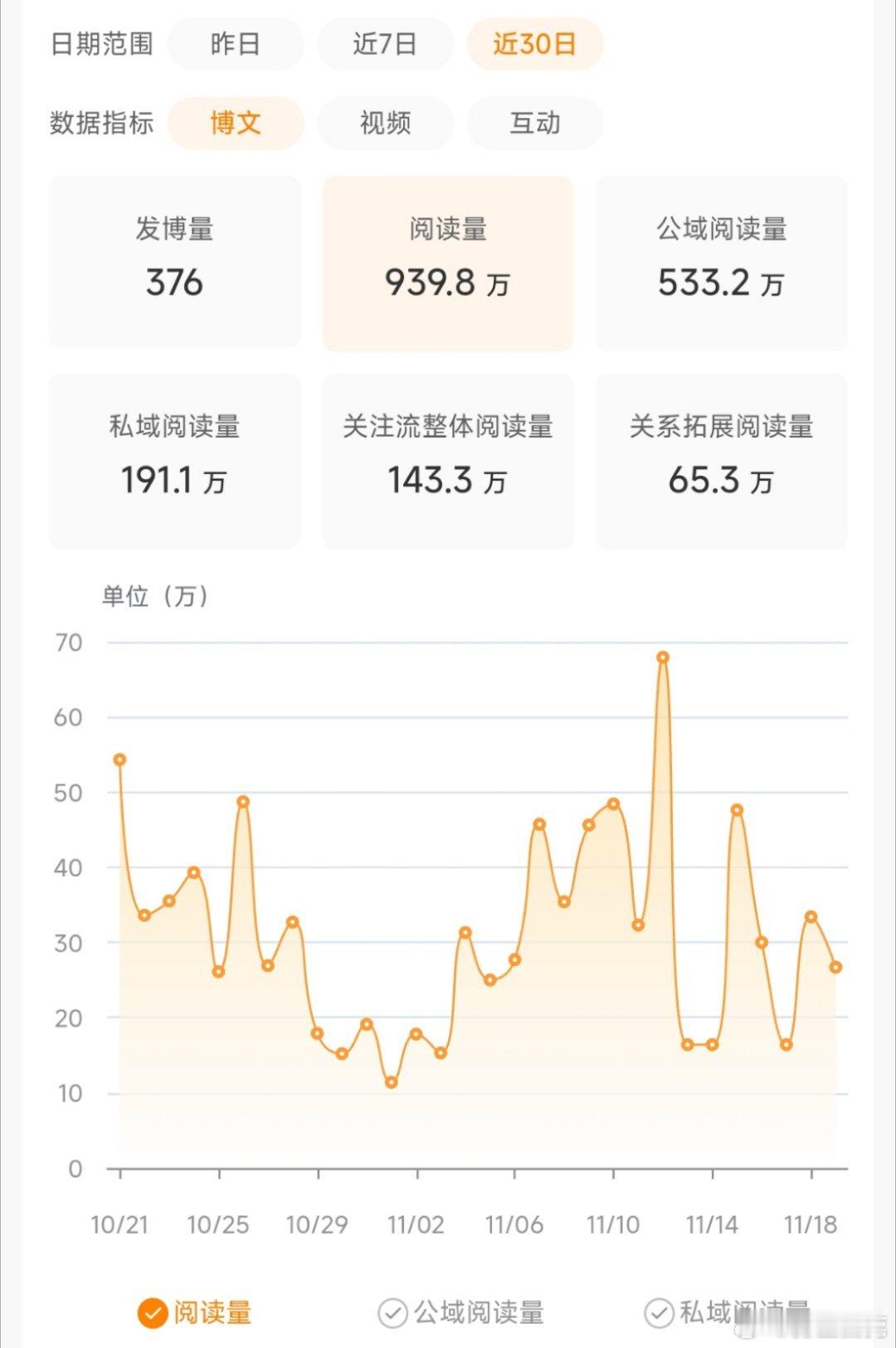The height and width of the screenshot is (1348, 896).
Task: Switch date range to 近7日
Action: click(x=385, y=43)
